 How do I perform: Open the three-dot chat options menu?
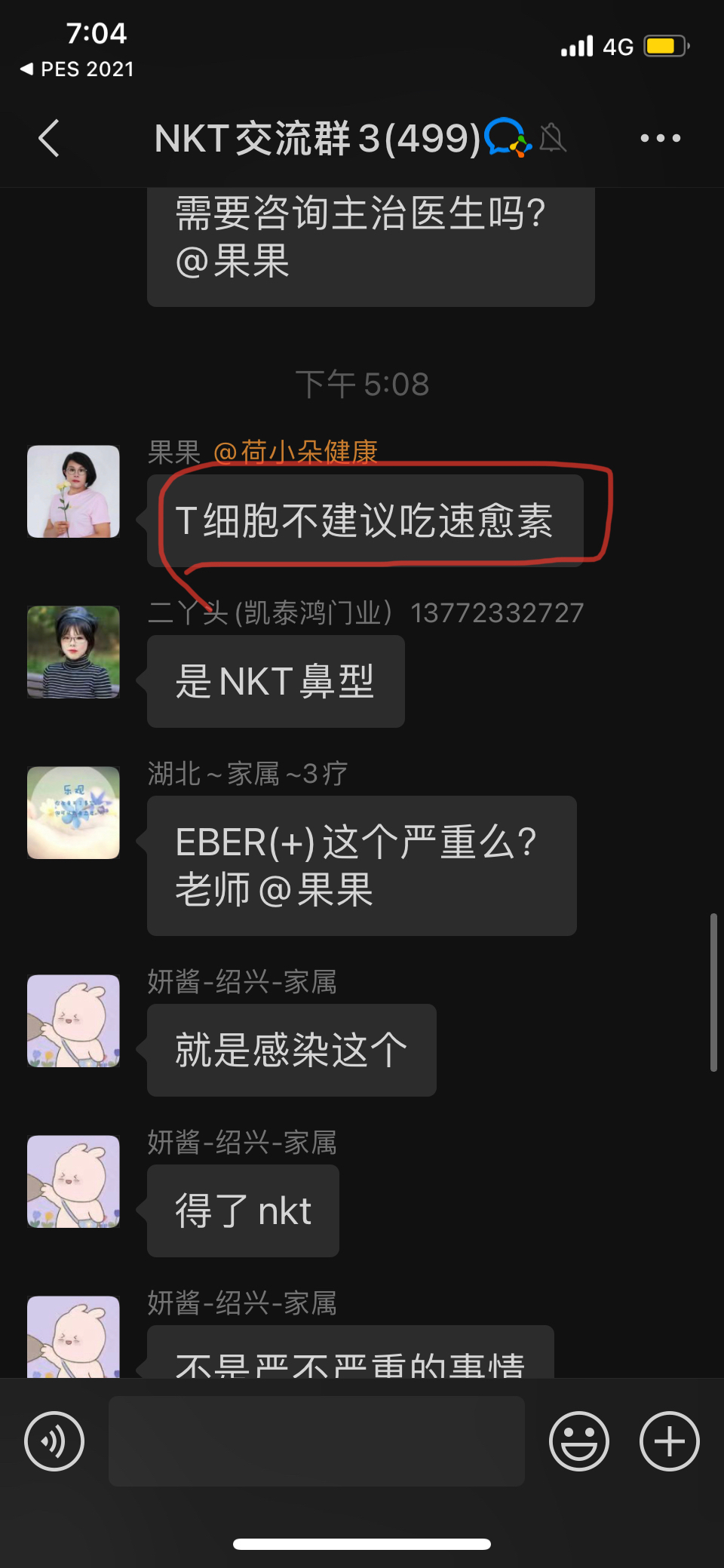coord(660,138)
